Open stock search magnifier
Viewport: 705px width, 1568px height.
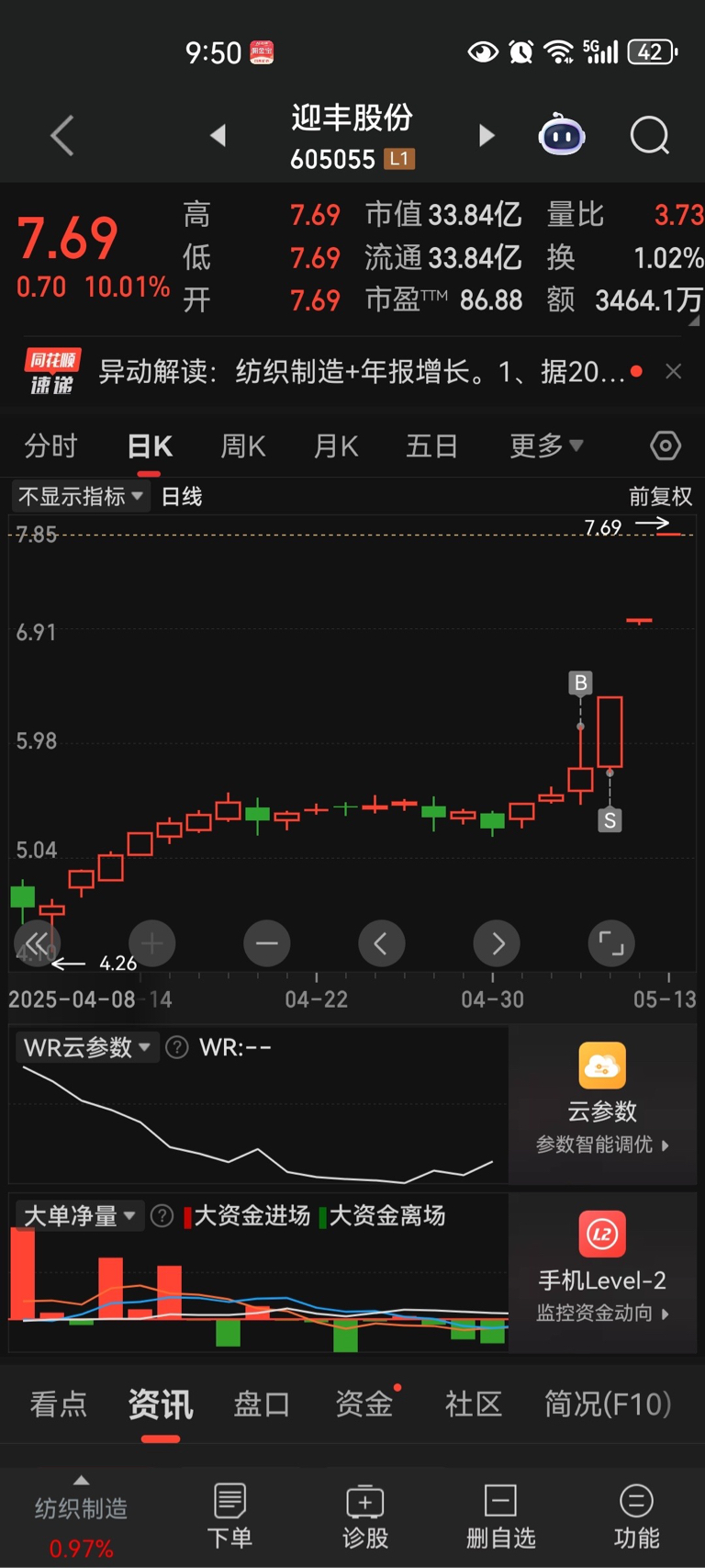point(650,136)
